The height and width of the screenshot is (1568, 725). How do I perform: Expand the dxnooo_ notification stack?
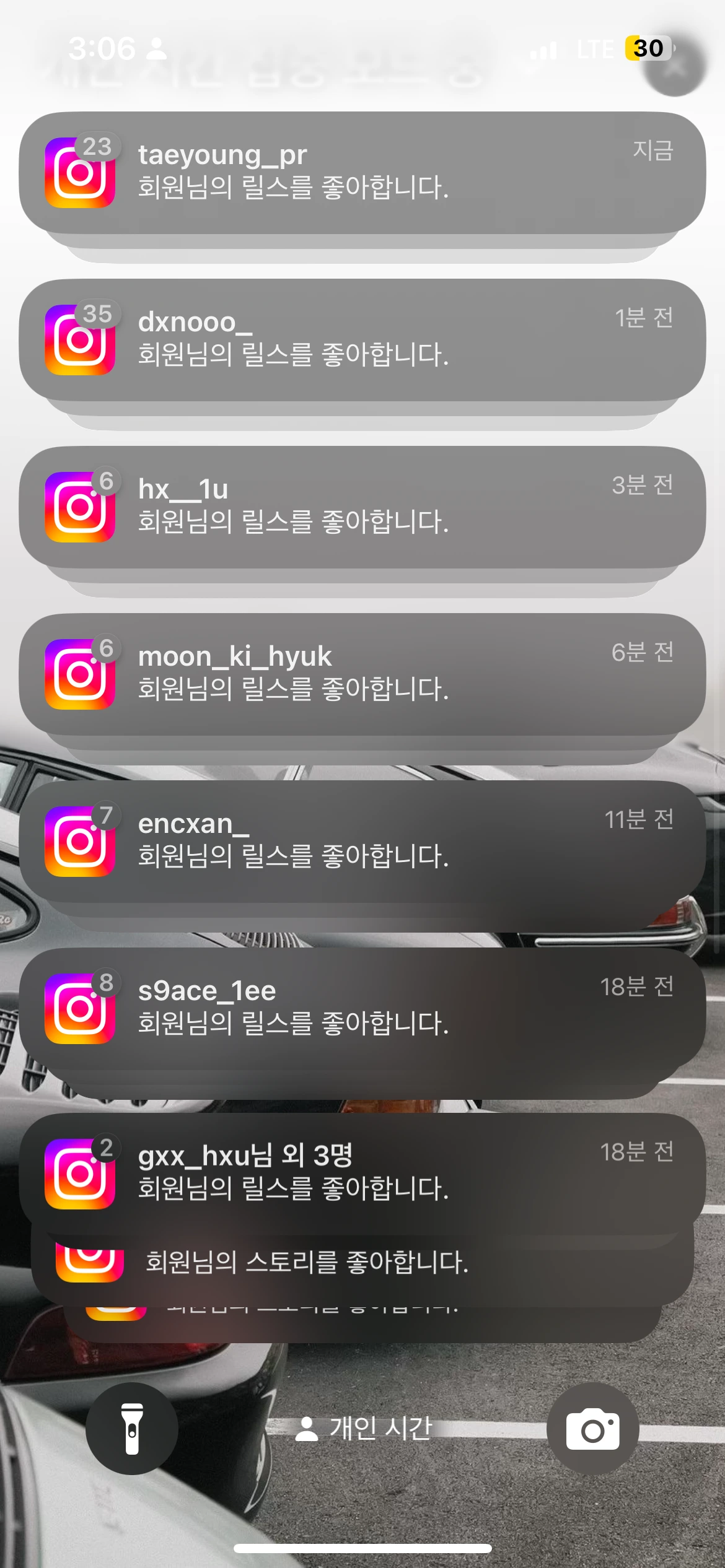[362, 341]
